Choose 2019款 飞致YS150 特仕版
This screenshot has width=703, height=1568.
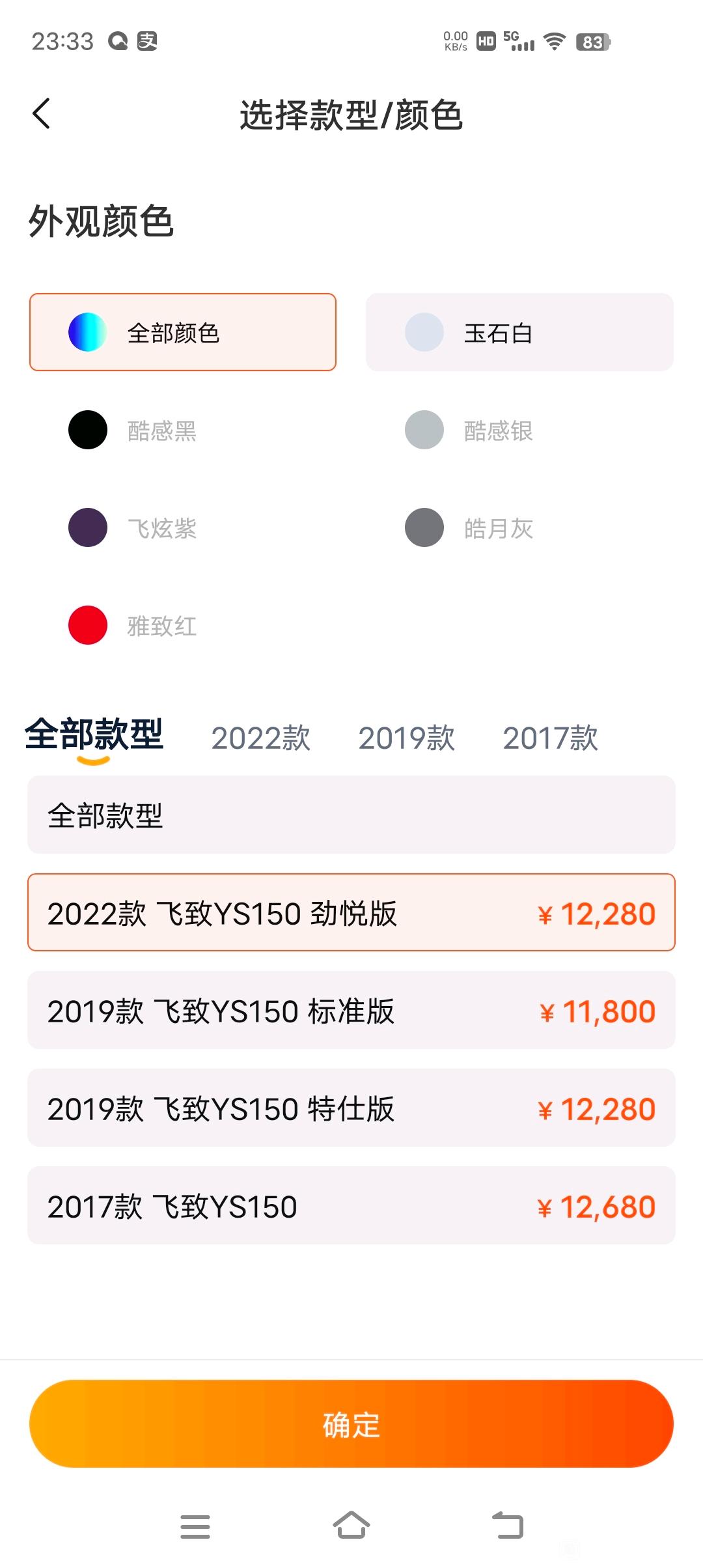351,1108
